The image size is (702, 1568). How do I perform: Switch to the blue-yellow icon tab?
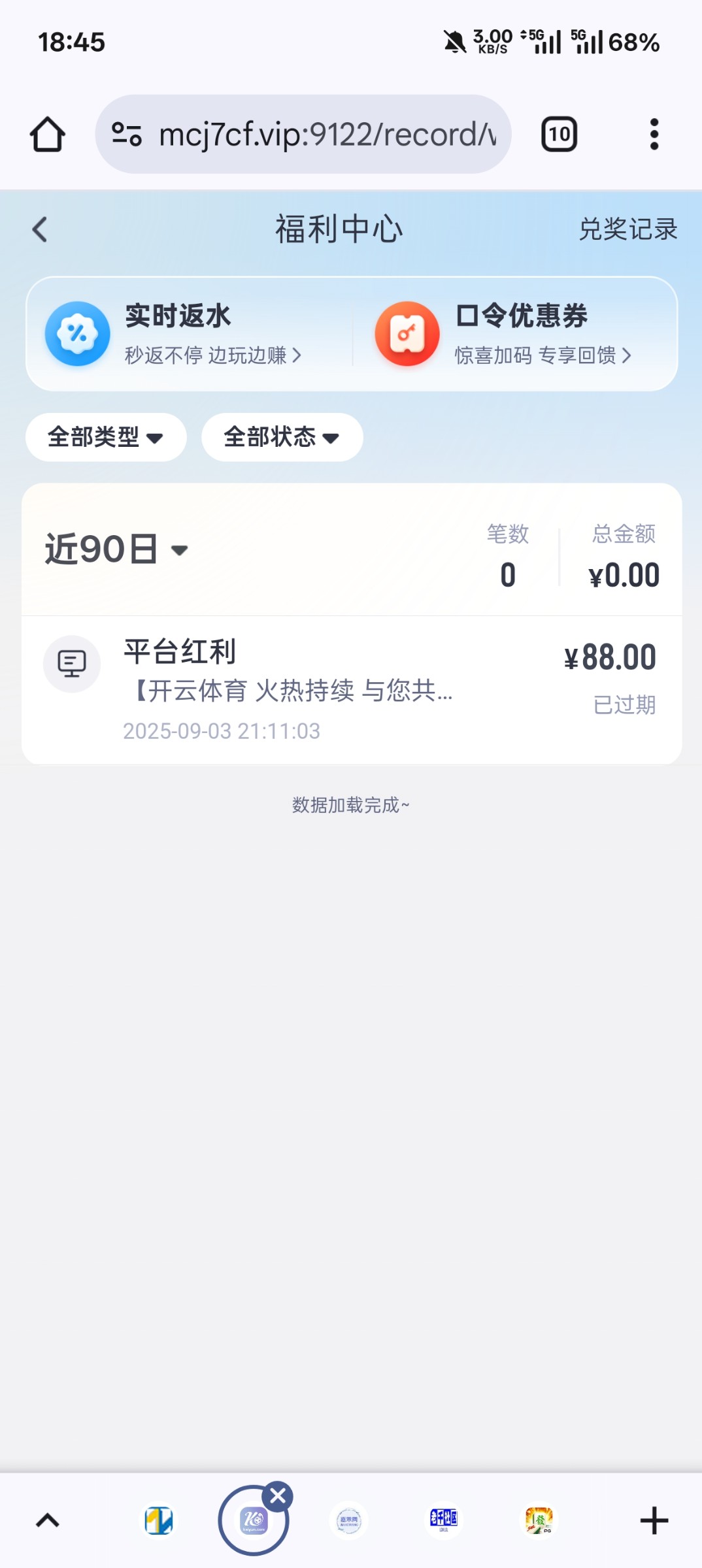(159, 1521)
